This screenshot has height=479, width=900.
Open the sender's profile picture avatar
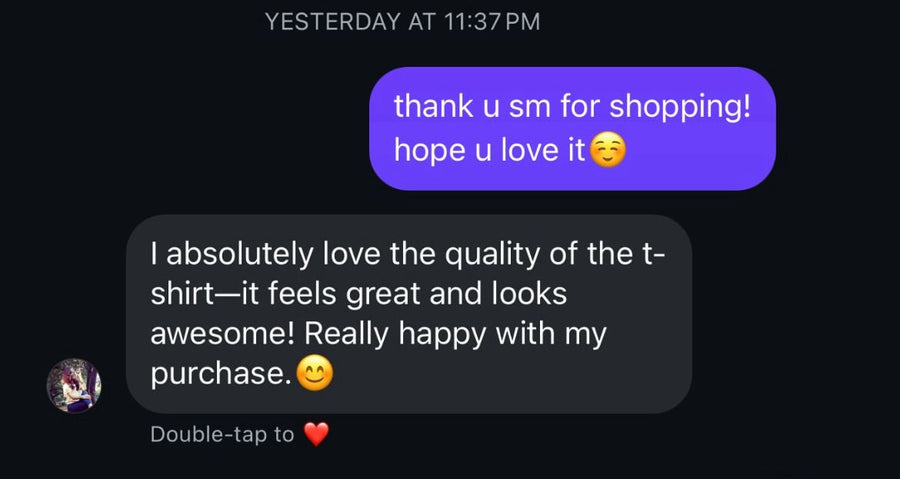(x=74, y=385)
